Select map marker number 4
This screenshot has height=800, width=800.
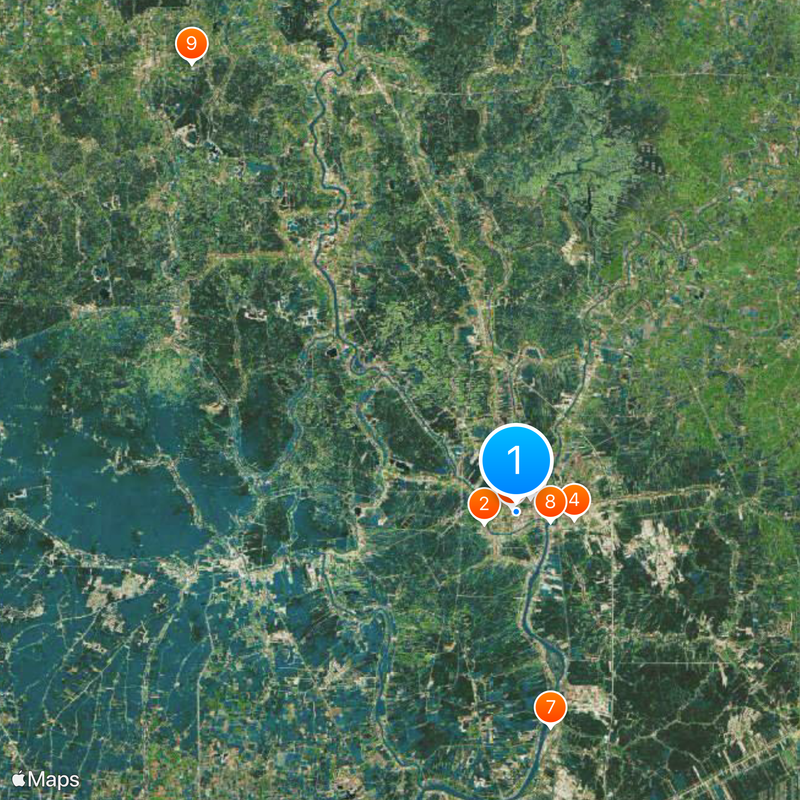(x=577, y=499)
